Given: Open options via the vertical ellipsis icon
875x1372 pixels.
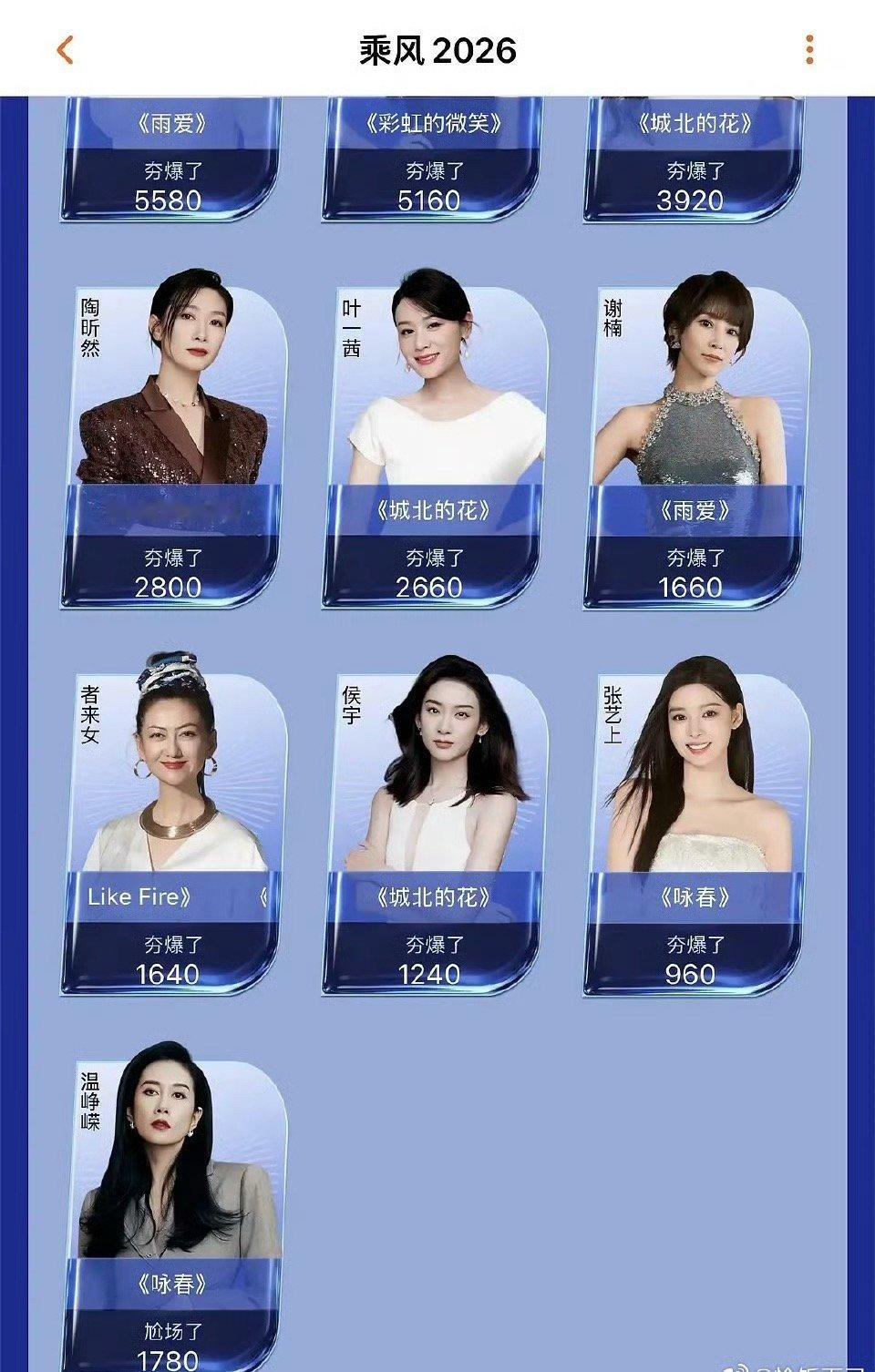Looking at the screenshot, I should click(x=808, y=52).
